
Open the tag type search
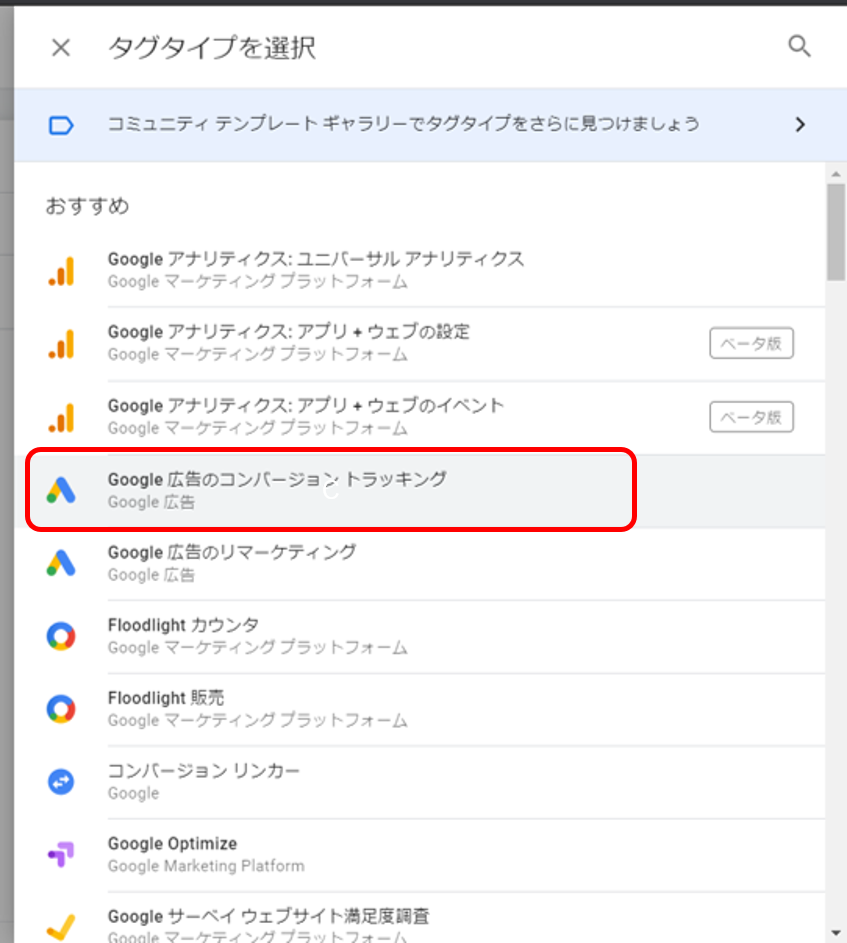(799, 47)
